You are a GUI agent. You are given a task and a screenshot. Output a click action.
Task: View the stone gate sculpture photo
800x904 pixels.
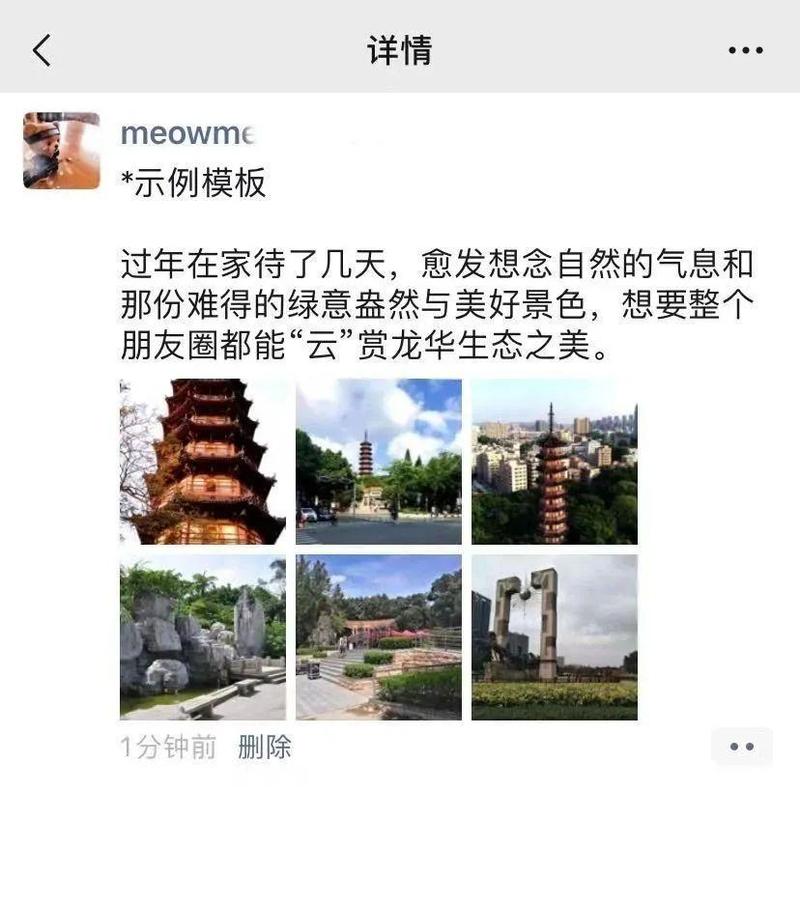click(554, 637)
